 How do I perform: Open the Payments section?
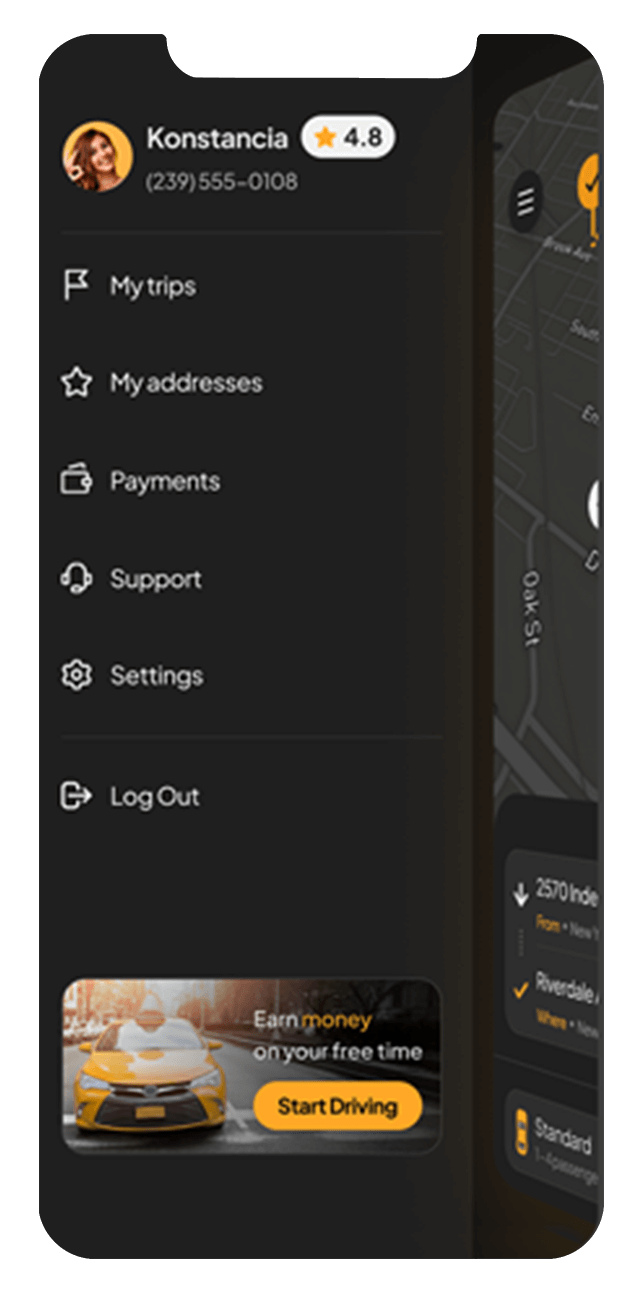(x=164, y=481)
